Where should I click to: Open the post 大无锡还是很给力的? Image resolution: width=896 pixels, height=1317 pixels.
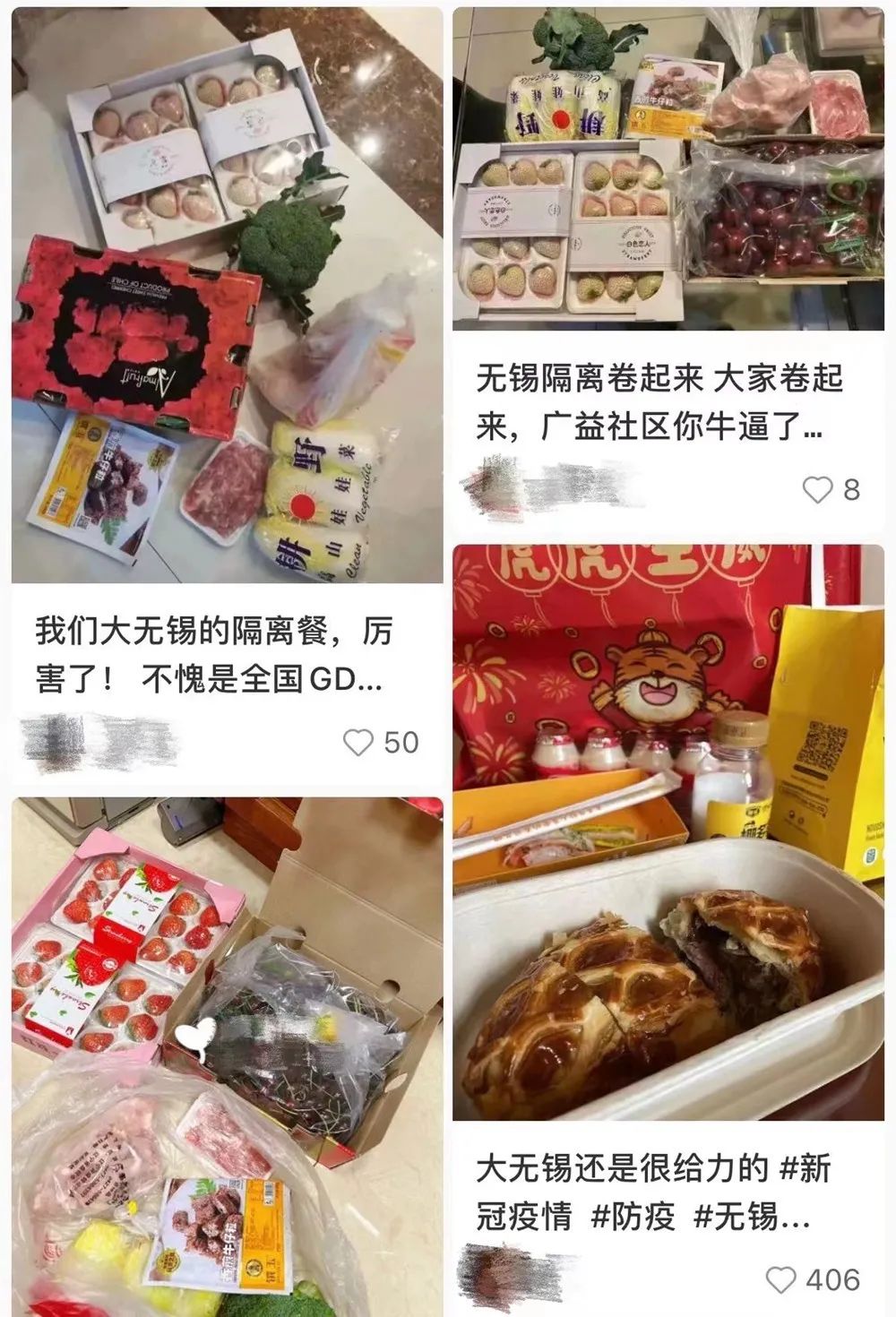(x=654, y=1192)
